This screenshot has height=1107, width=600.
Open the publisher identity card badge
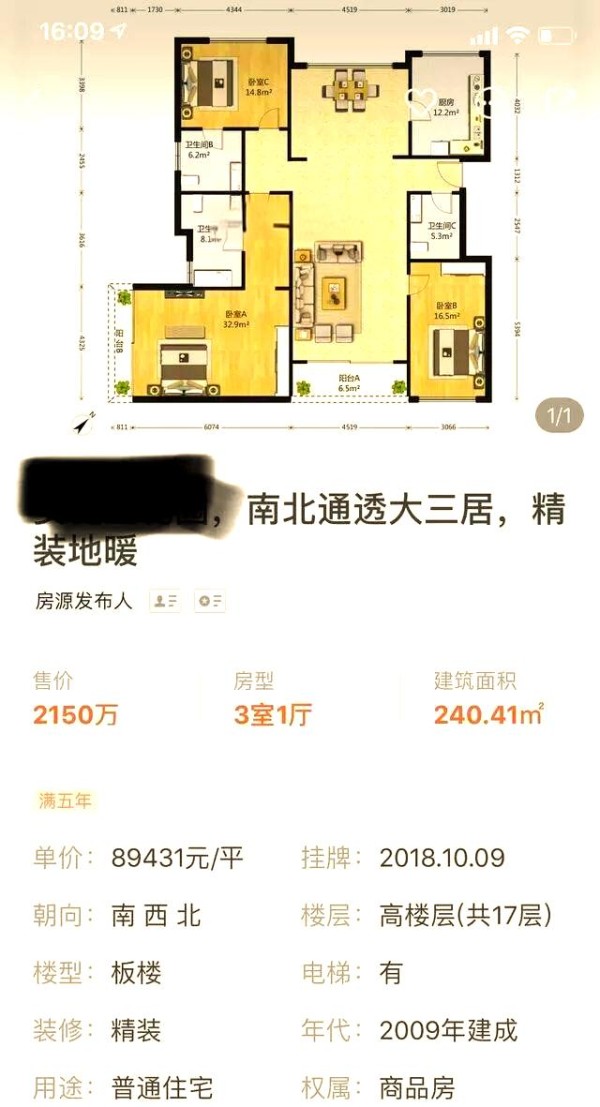point(165,601)
